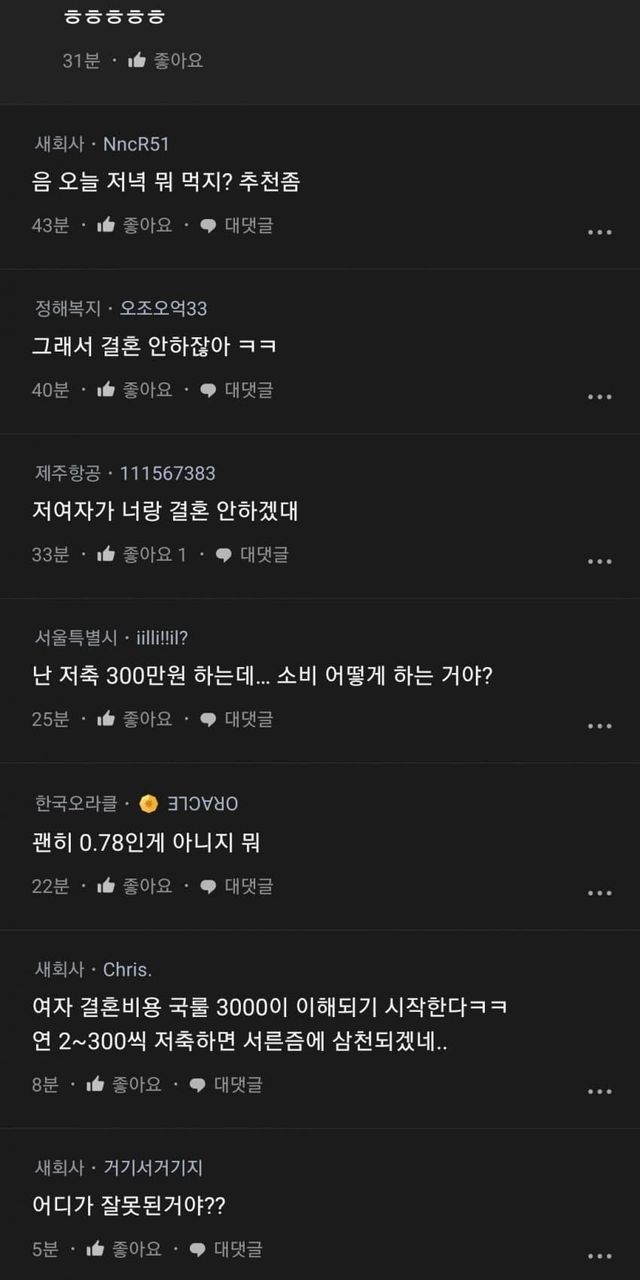Open the menu on 저축 300만원 comment

tap(599, 725)
